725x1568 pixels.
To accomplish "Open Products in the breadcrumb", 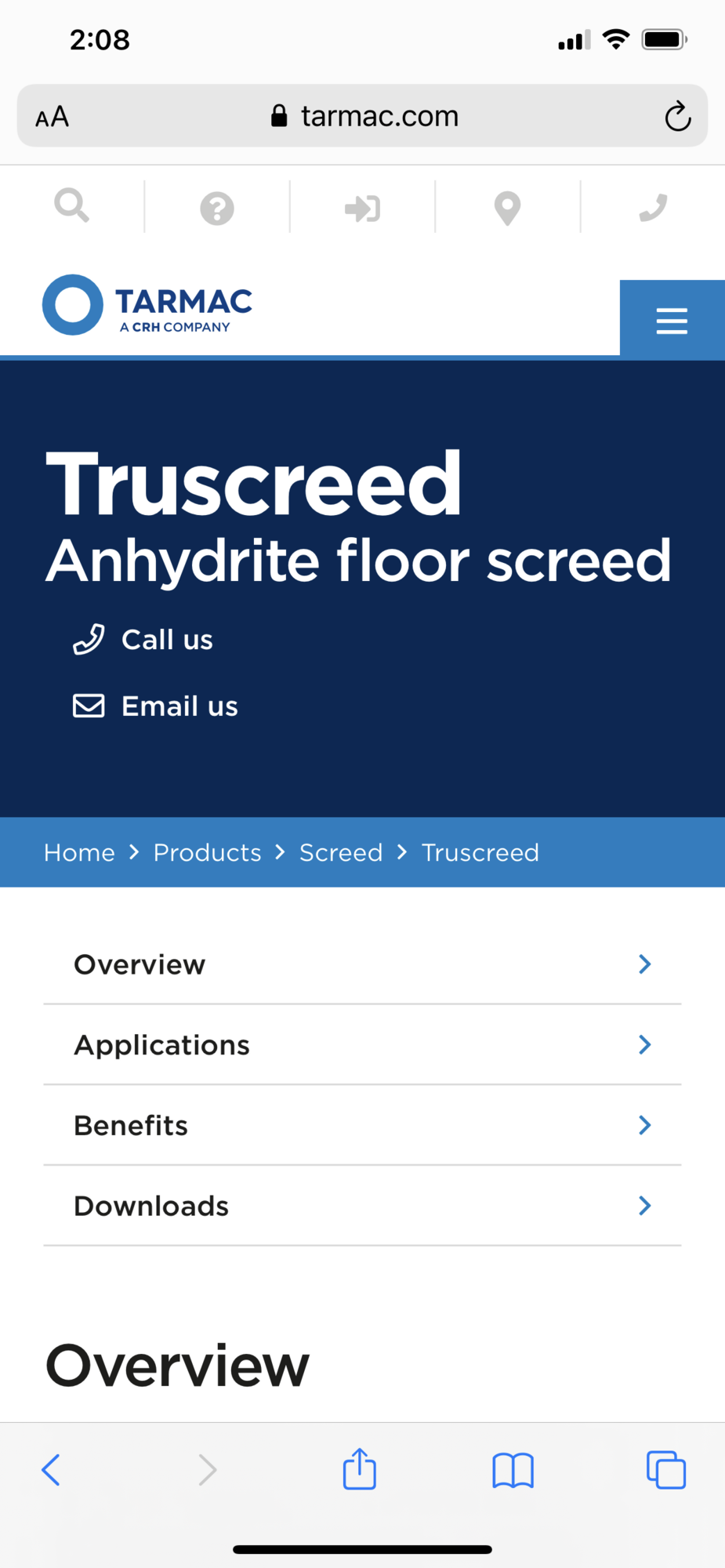I will tap(207, 853).
